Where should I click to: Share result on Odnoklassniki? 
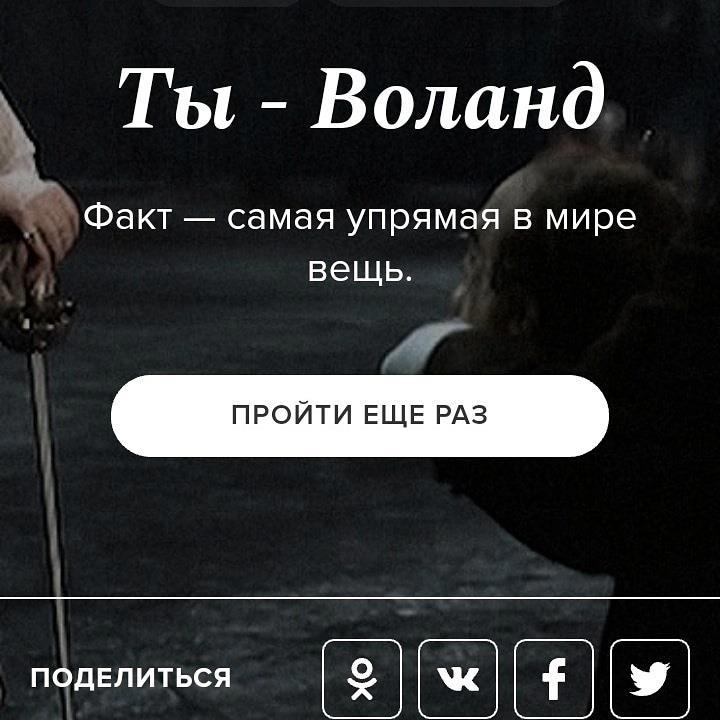[362, 679]
